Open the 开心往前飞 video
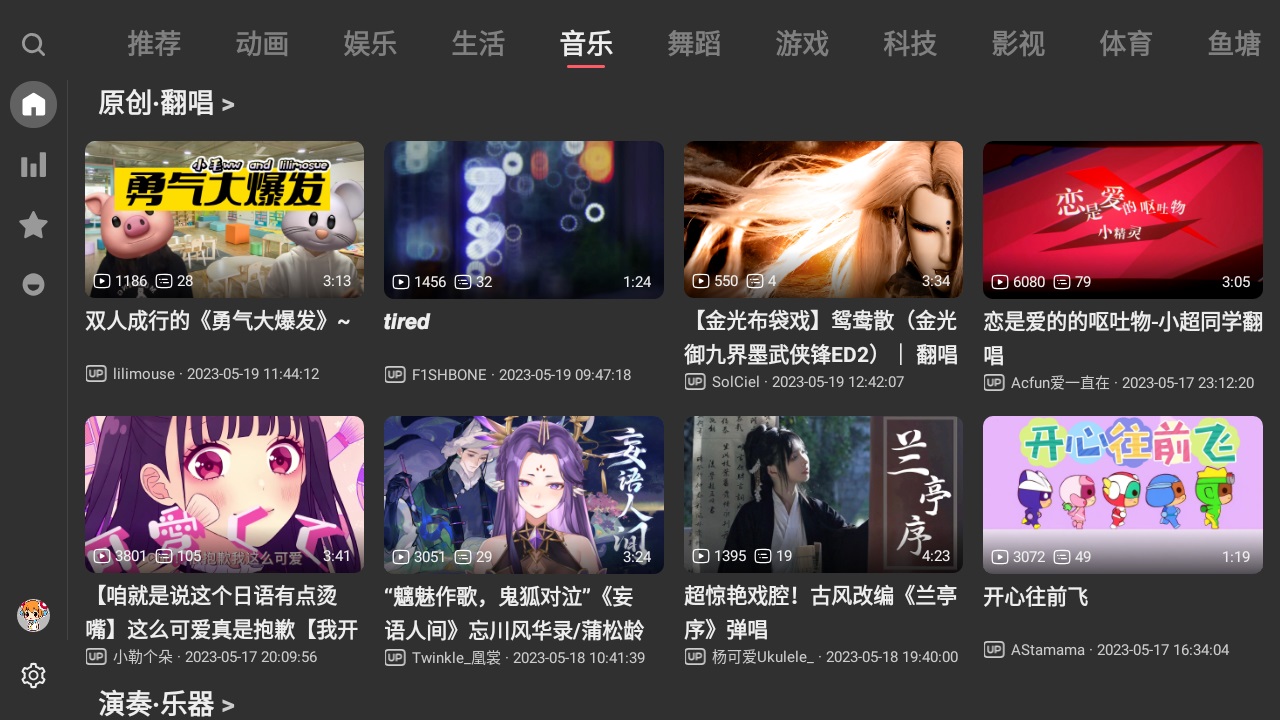1280x720 pixels. click(1122, 494)
